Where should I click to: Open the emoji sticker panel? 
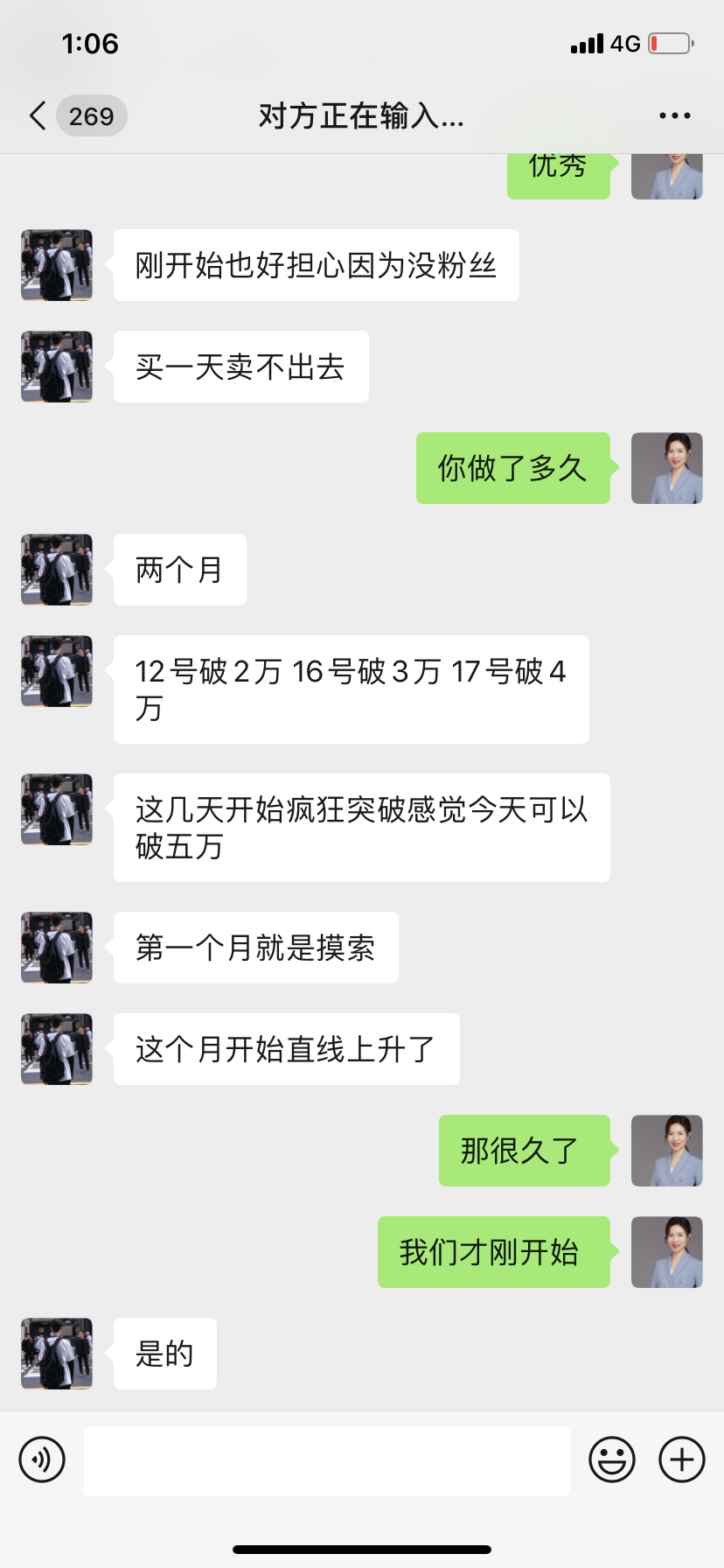611,1459
